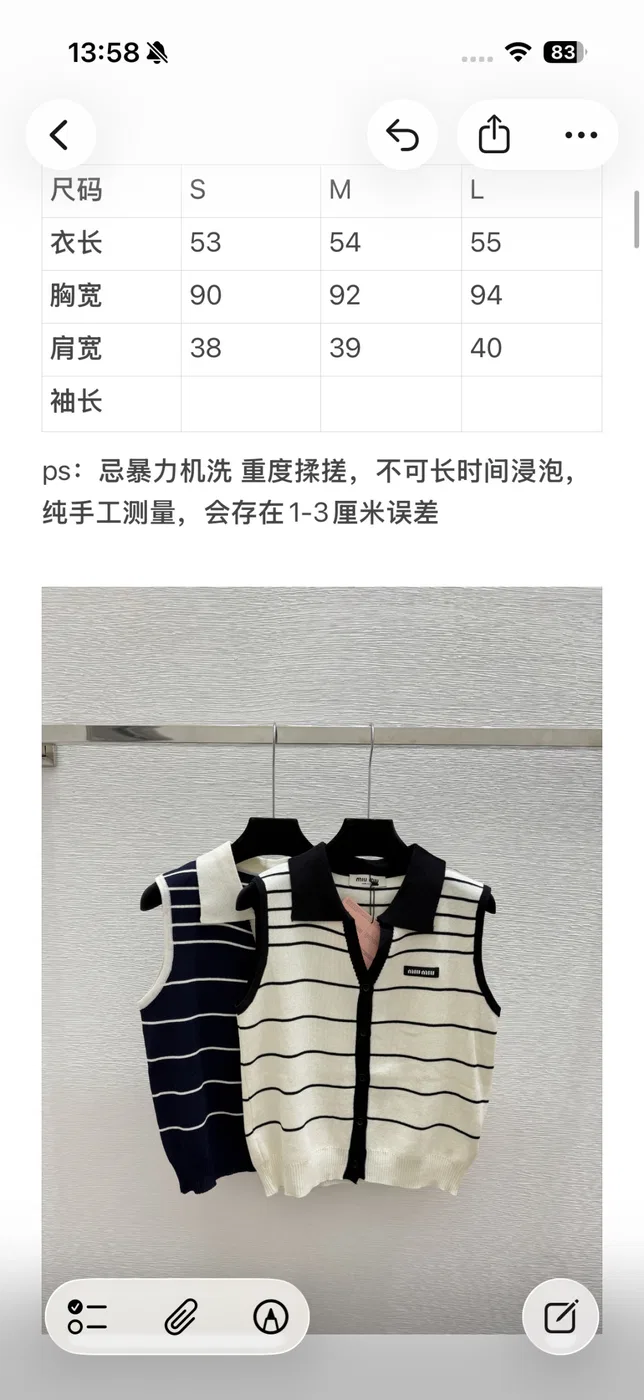Viewport: 644px width, 1400px height.
Task: Add a checklist to the note
Action: [88, 1317]
